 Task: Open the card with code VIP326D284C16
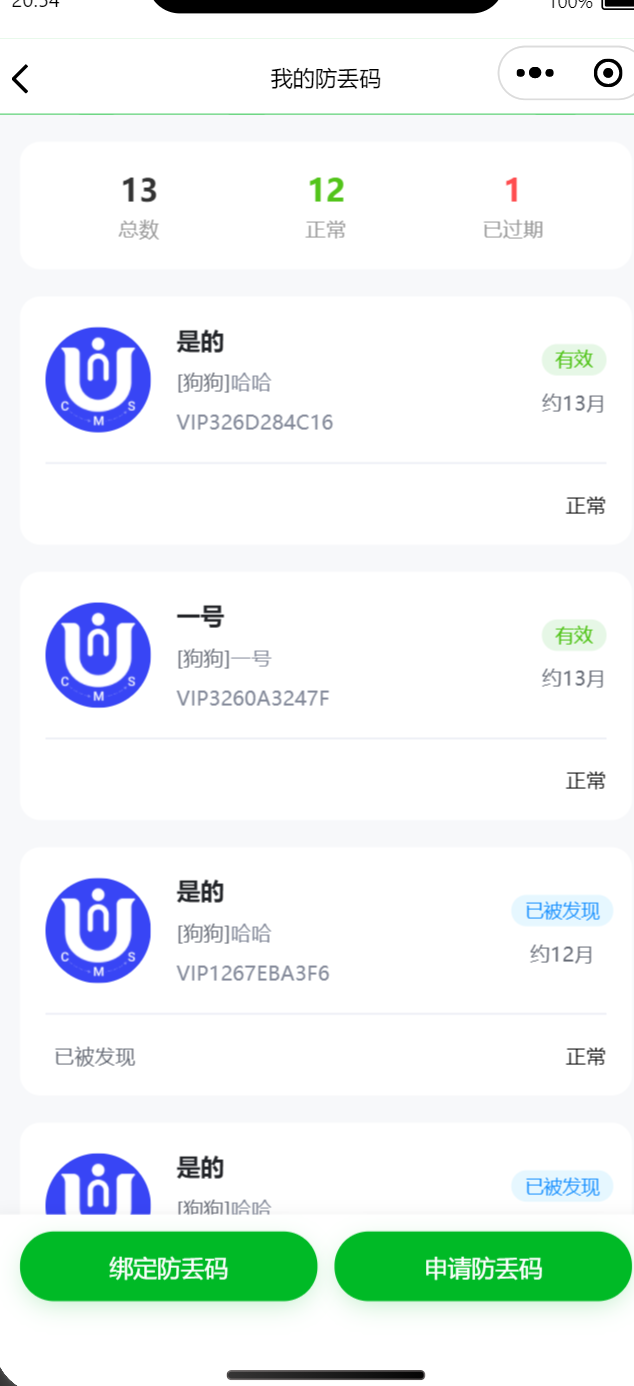click(x=325, y=420)
